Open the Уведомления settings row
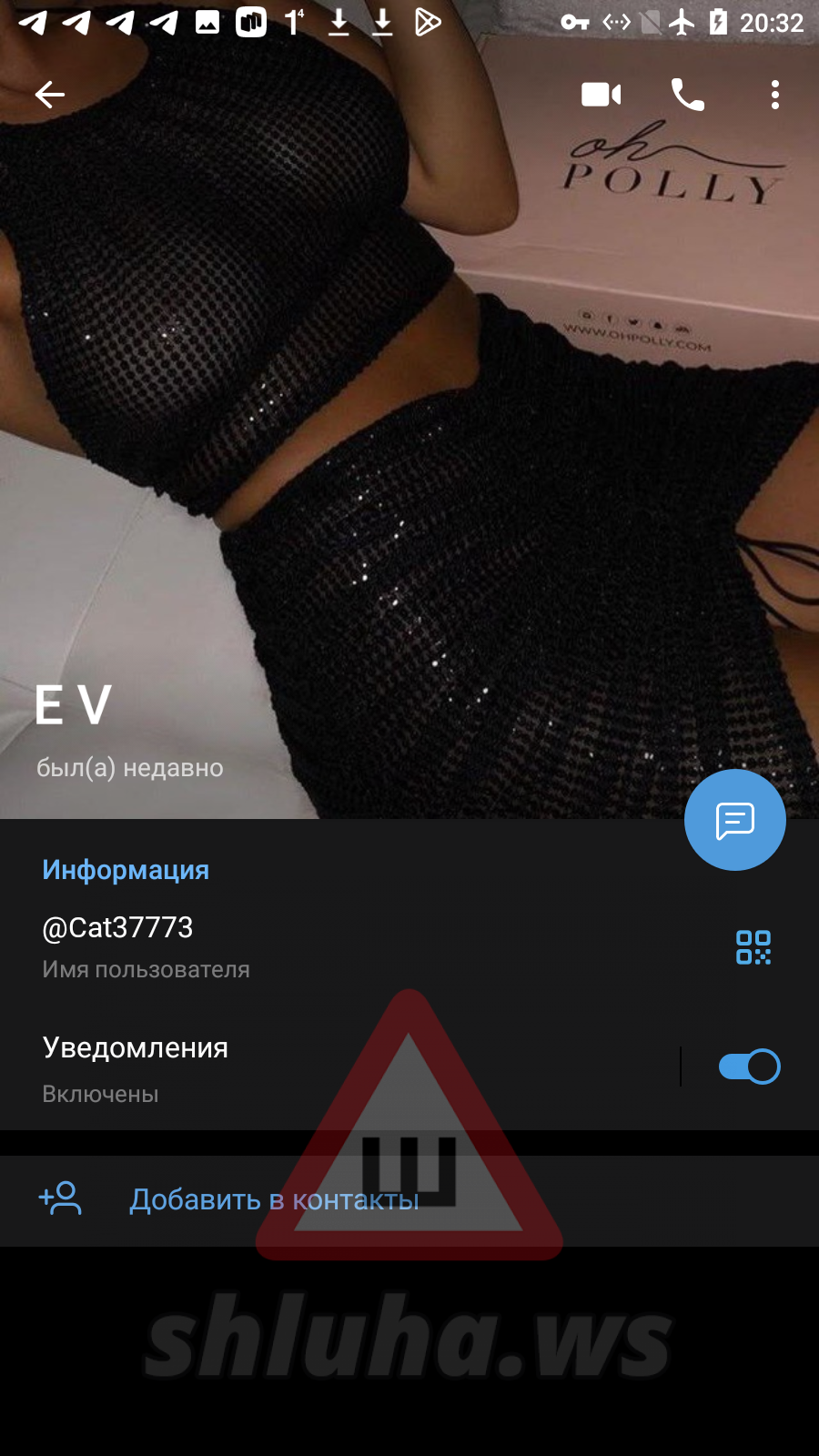This screenshot has width=819, height=1456. (x=273, y=1067)
